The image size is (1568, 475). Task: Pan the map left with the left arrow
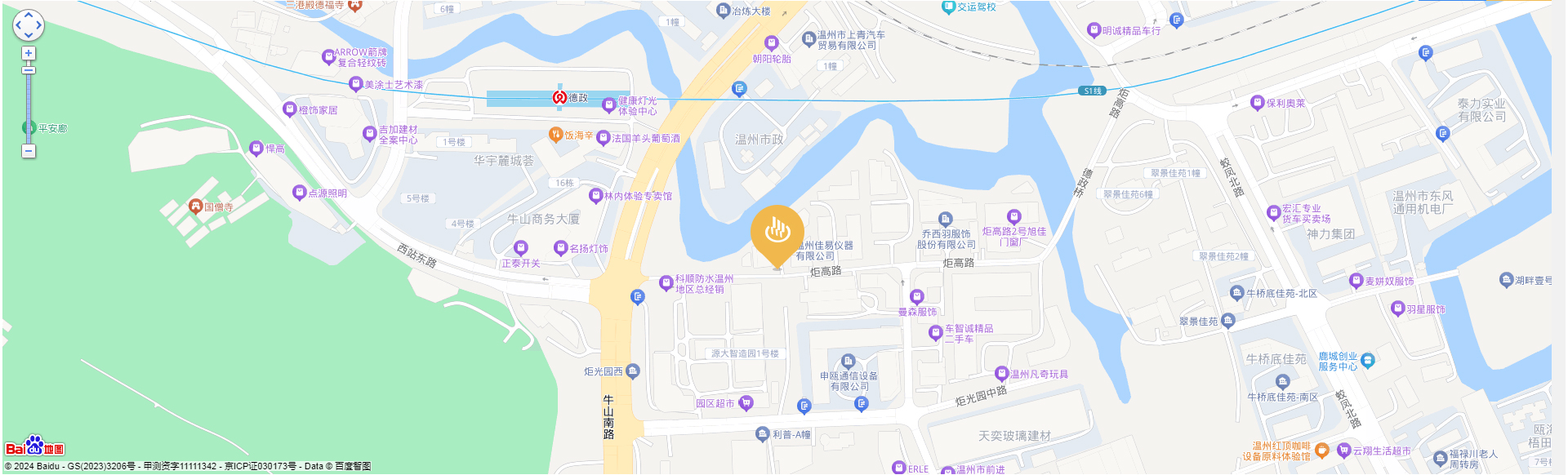(x=18, y=25)
